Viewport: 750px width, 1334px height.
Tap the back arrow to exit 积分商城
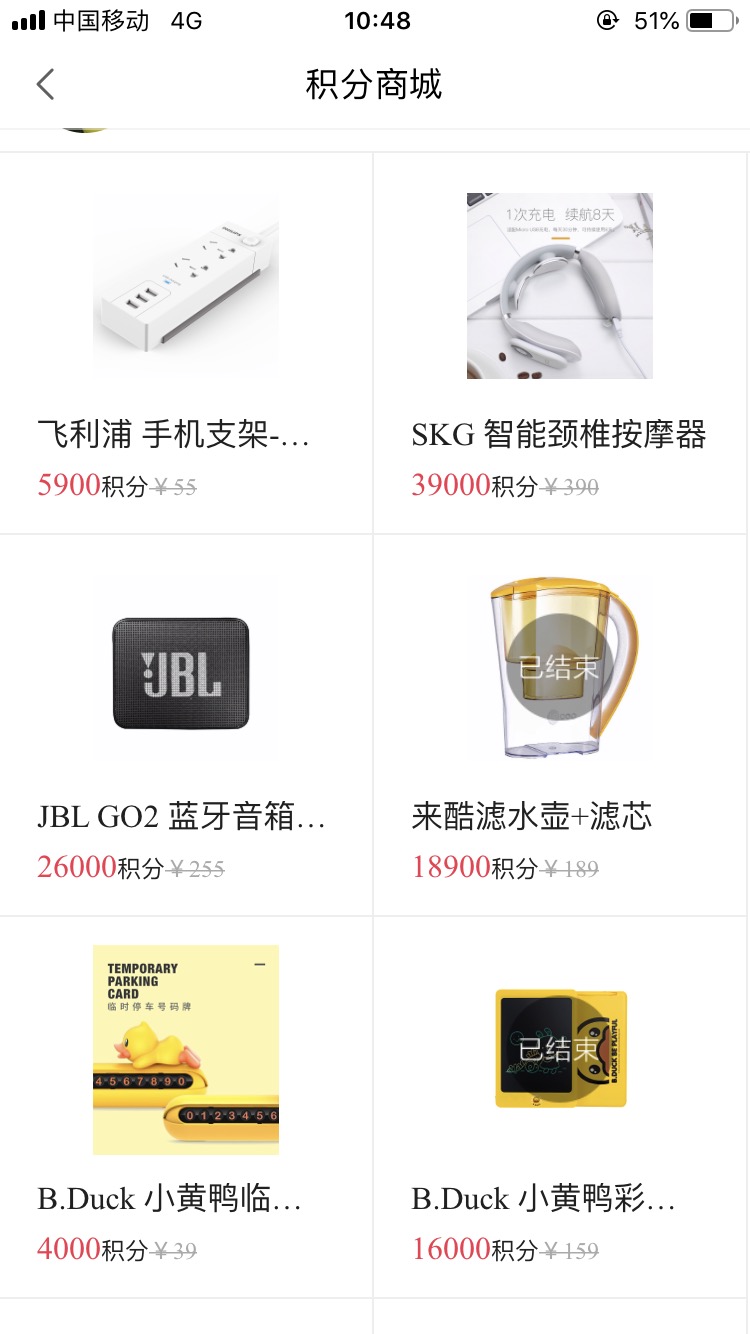(44, 84)
